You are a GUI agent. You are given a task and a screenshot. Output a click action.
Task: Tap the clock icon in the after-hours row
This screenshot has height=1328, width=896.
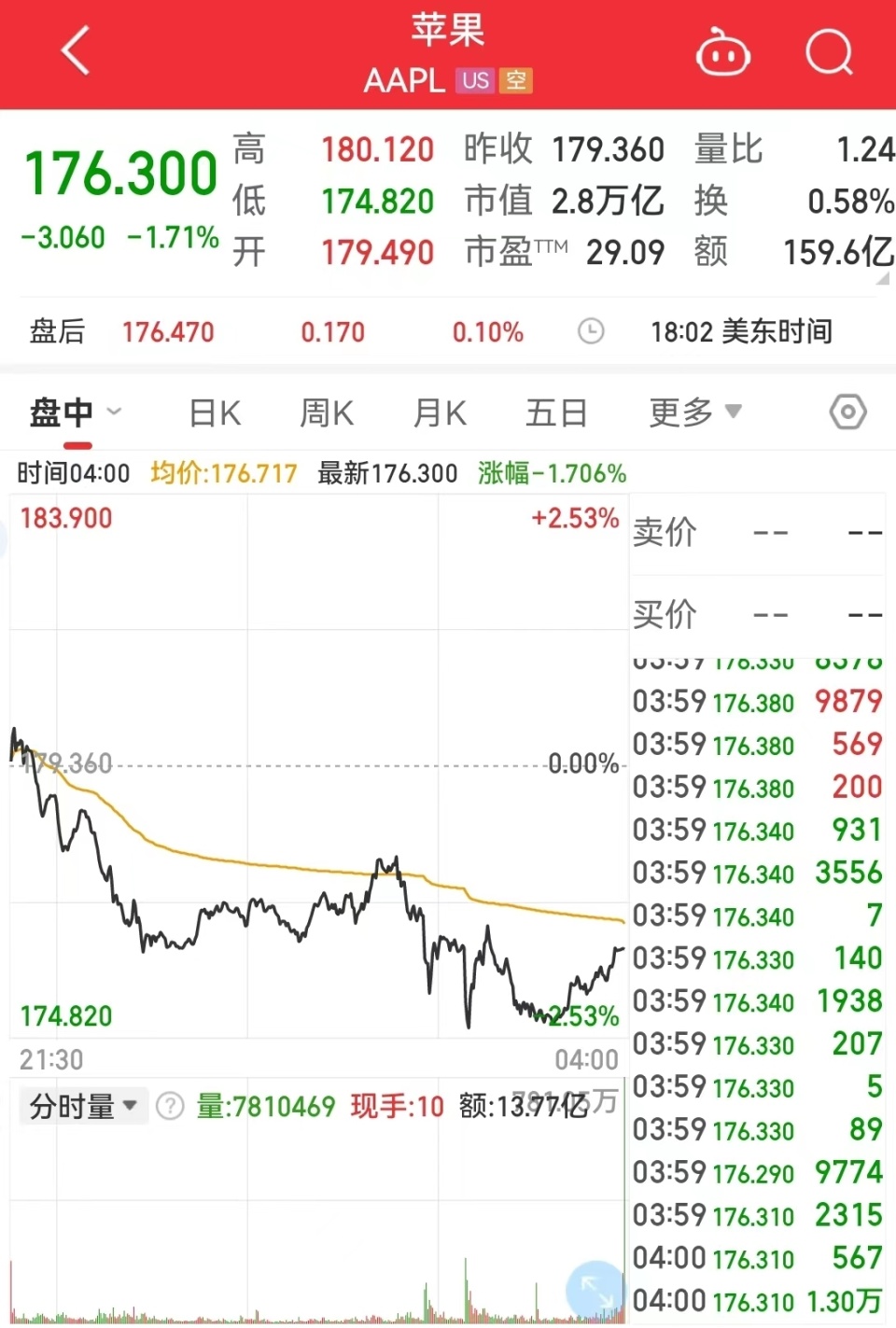pos(591,331)
